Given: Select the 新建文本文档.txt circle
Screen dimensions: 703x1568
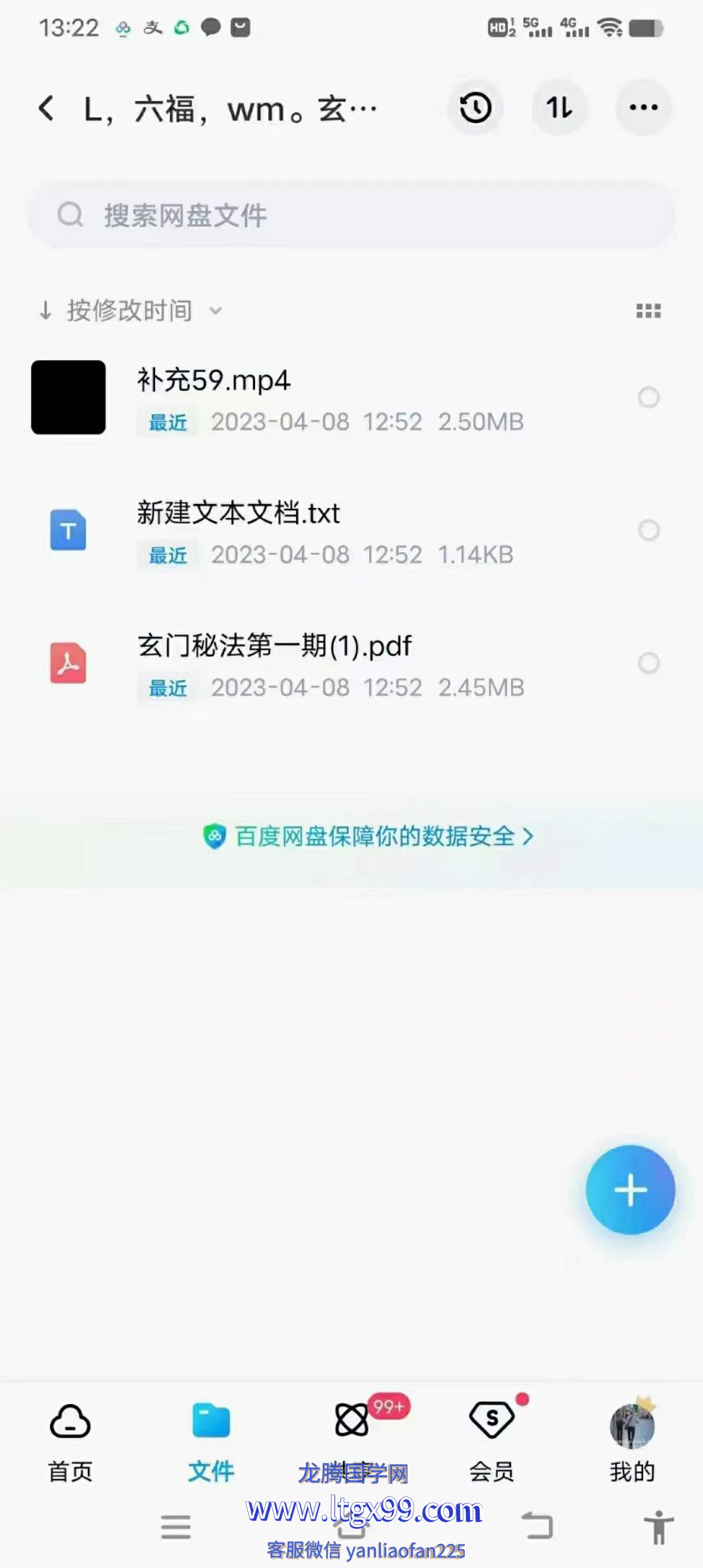Looking at the screenshot, I should coord(648,530).
